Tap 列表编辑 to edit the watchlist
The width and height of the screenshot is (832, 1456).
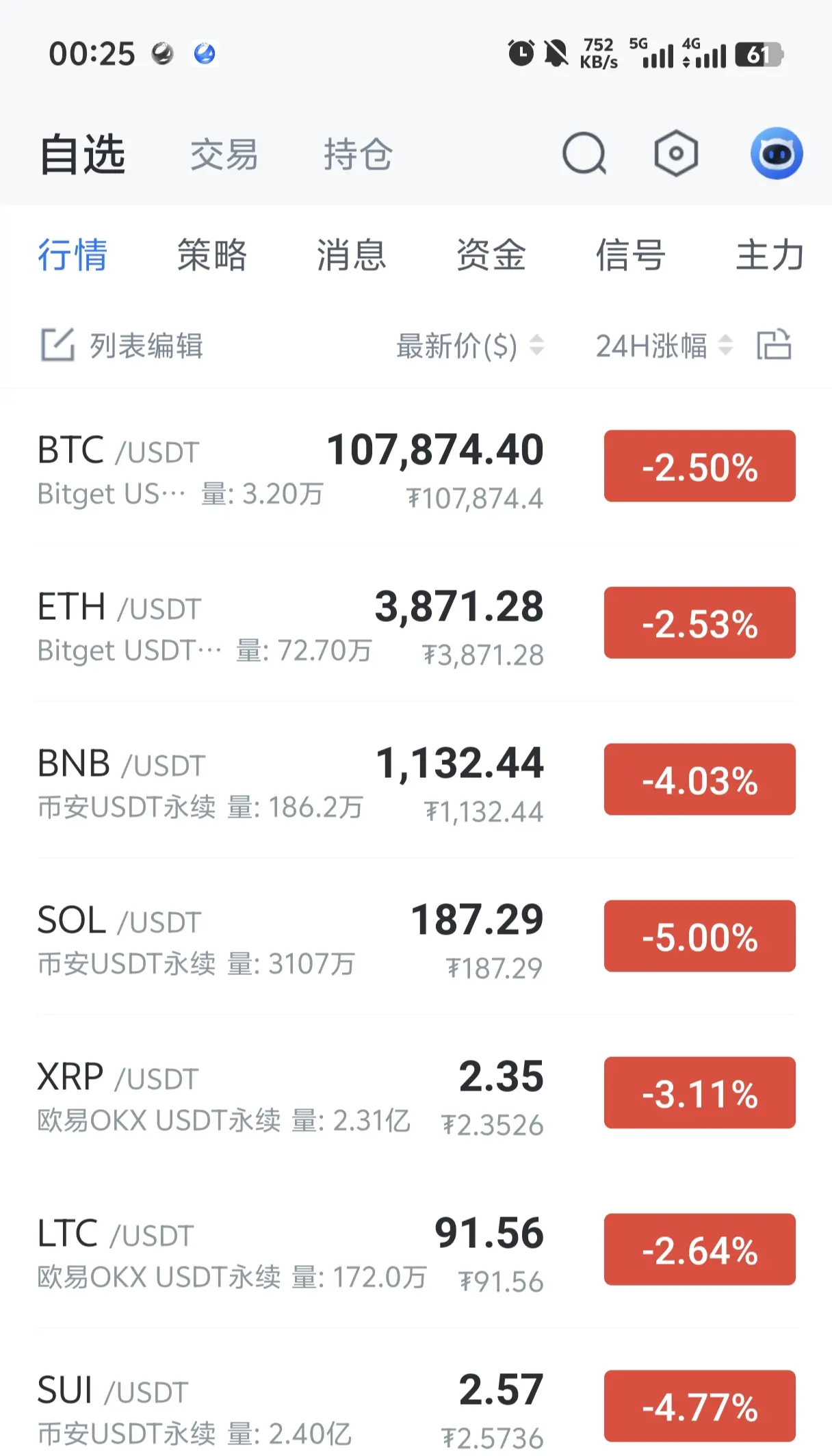click(x=123, y=346)
